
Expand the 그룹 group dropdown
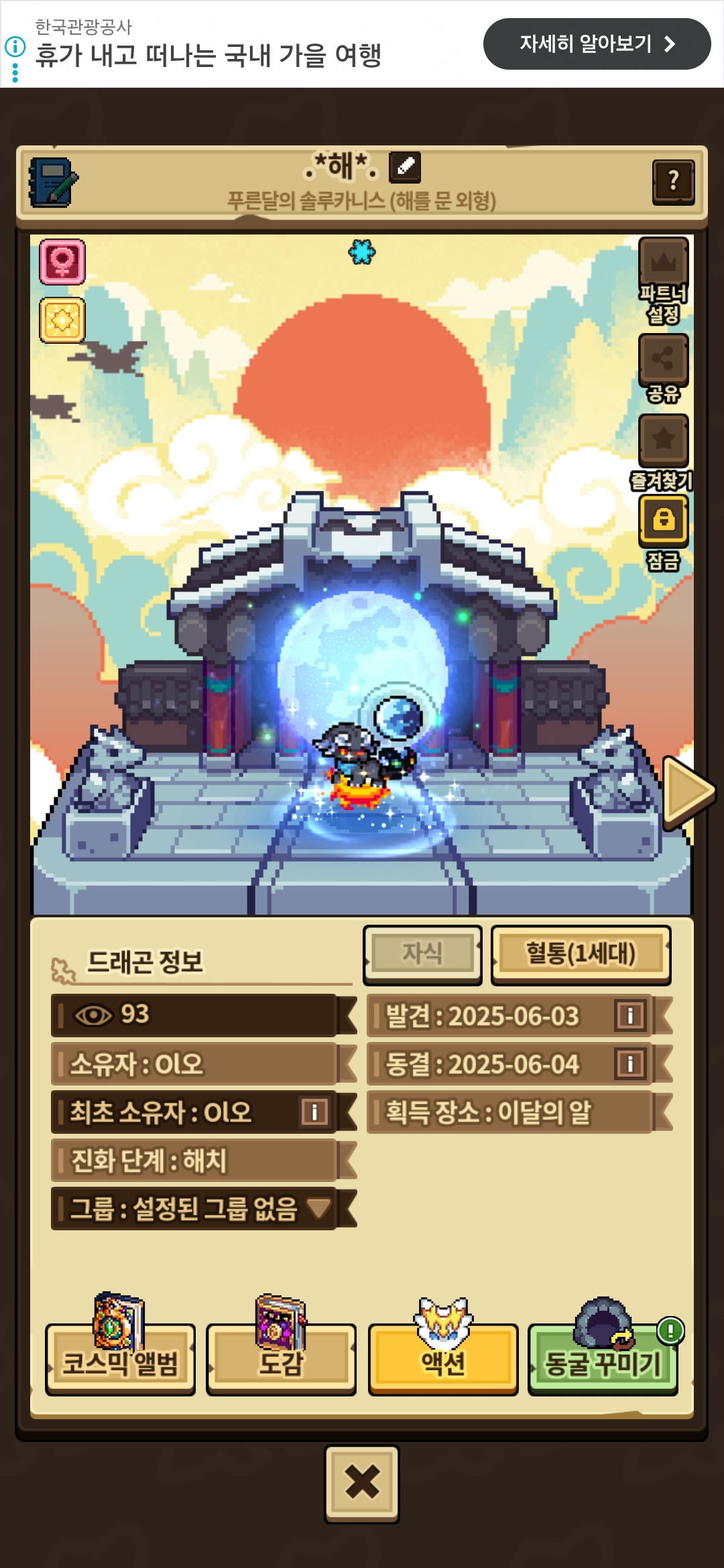coord(318,1209)
